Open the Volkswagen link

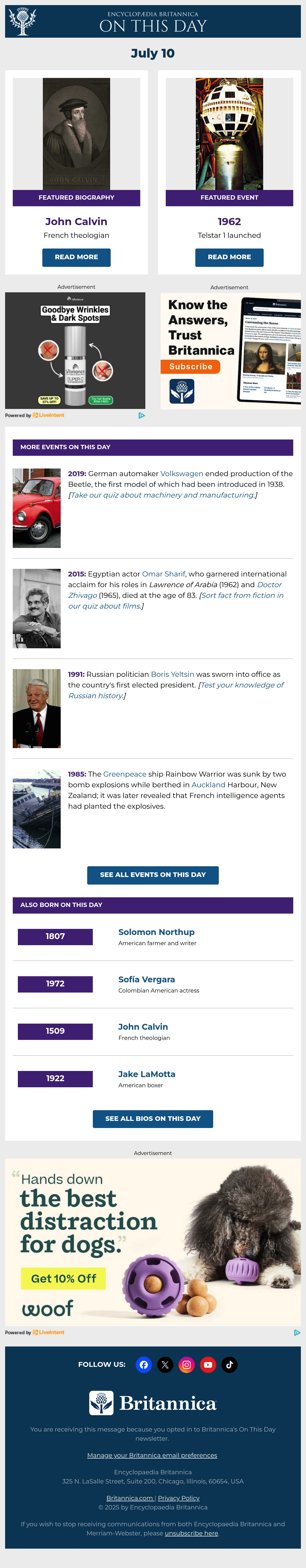182,474
